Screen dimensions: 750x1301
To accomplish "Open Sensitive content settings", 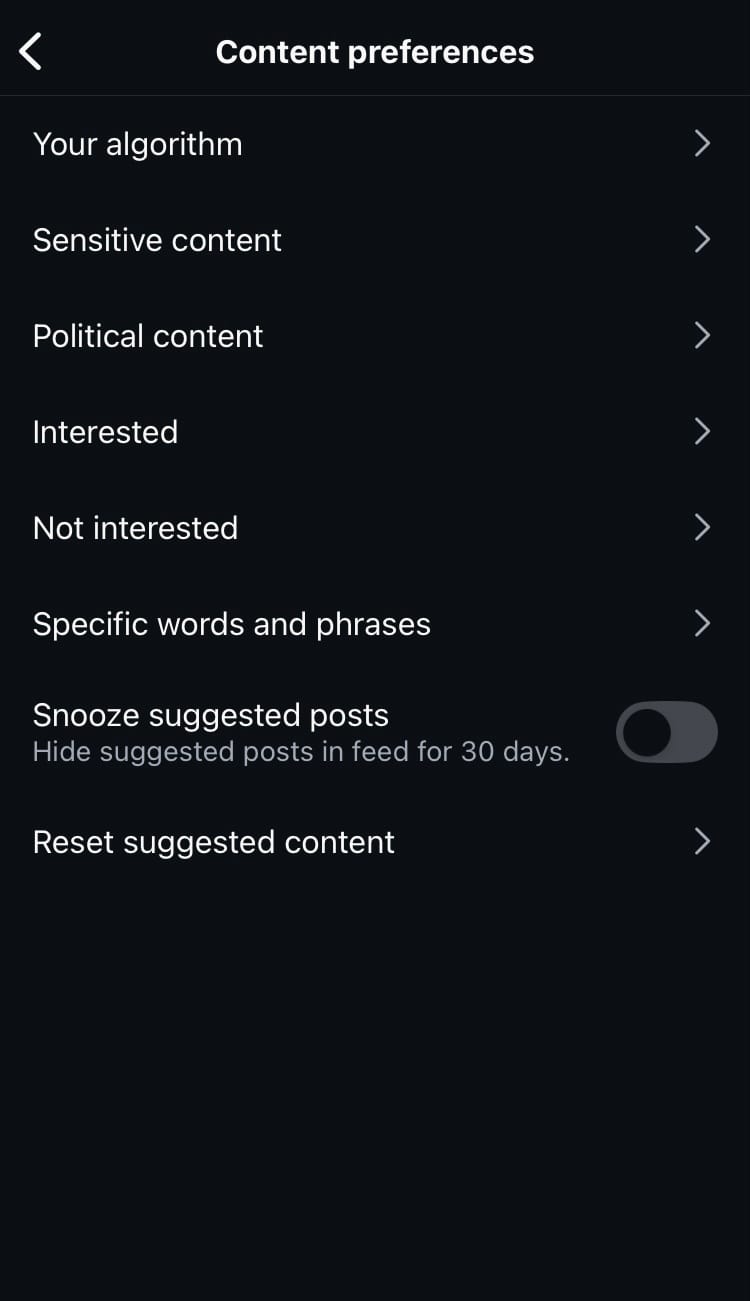I will click(x=374, y=240).
